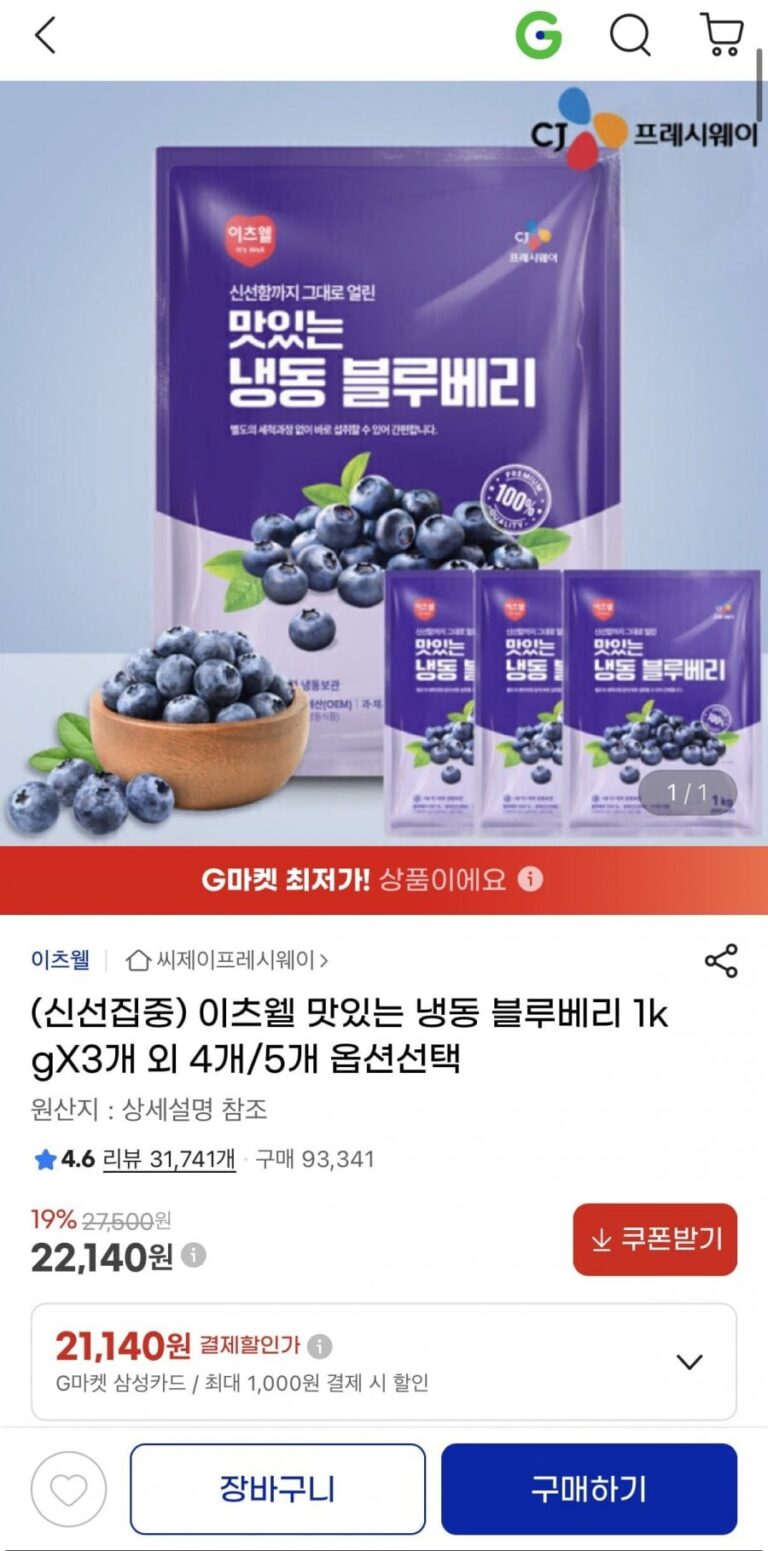768x1551 pixels.
Task: Tap info icon next to 결제할인가
Action: pos(320,1345)
